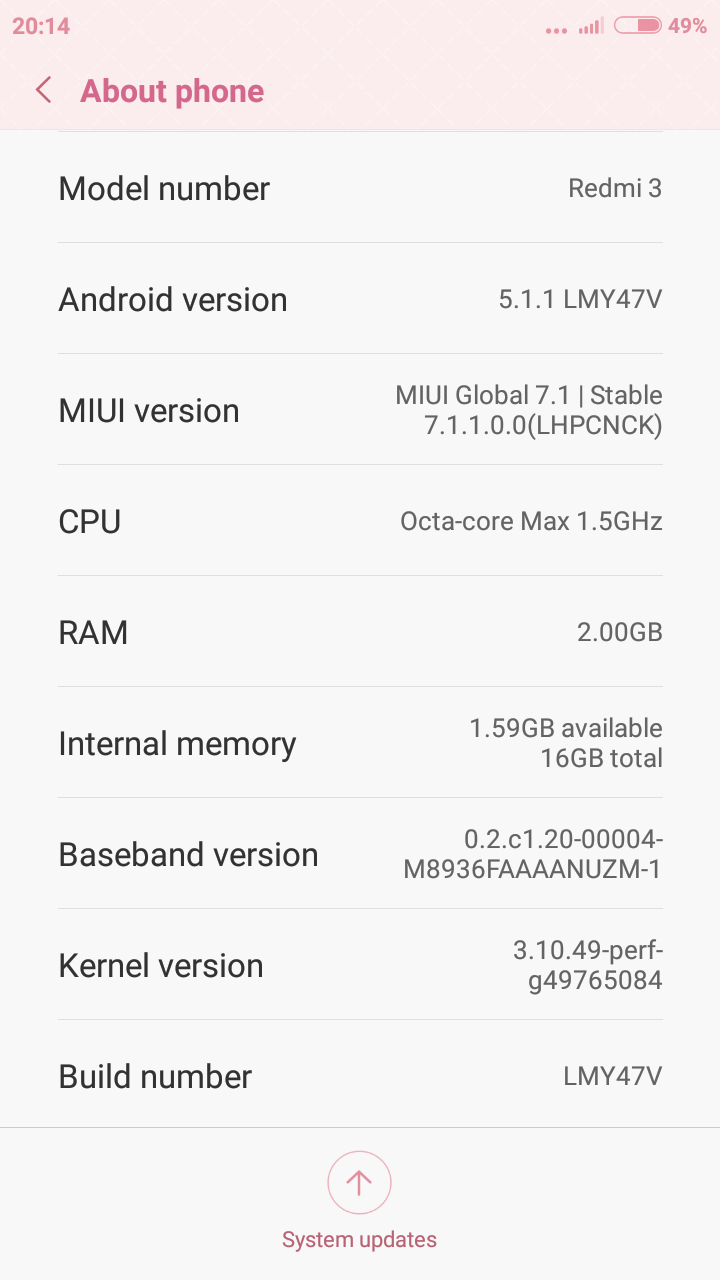Select the Android version row
This screenshot has width=720, height=1280.
[x=360, y=299]
